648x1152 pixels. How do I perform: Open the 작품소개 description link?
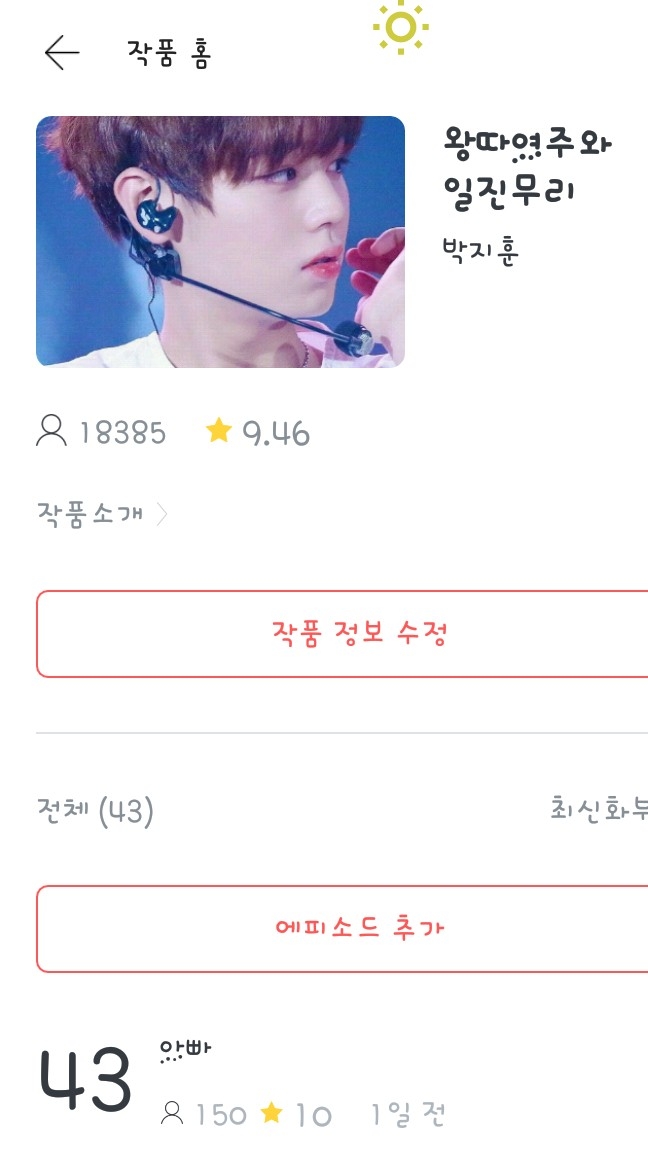[102, 514]
